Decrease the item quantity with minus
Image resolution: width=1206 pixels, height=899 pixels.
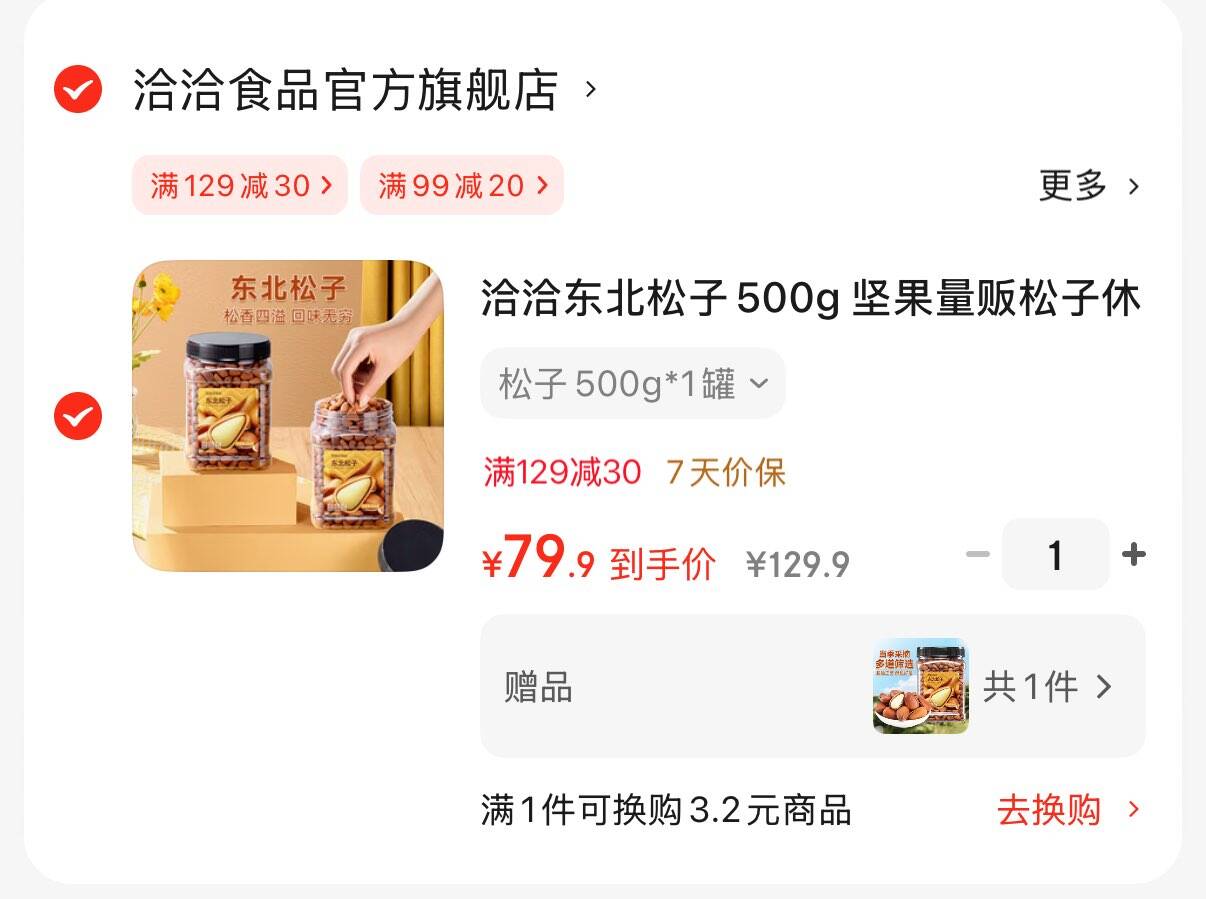point(977,554)
